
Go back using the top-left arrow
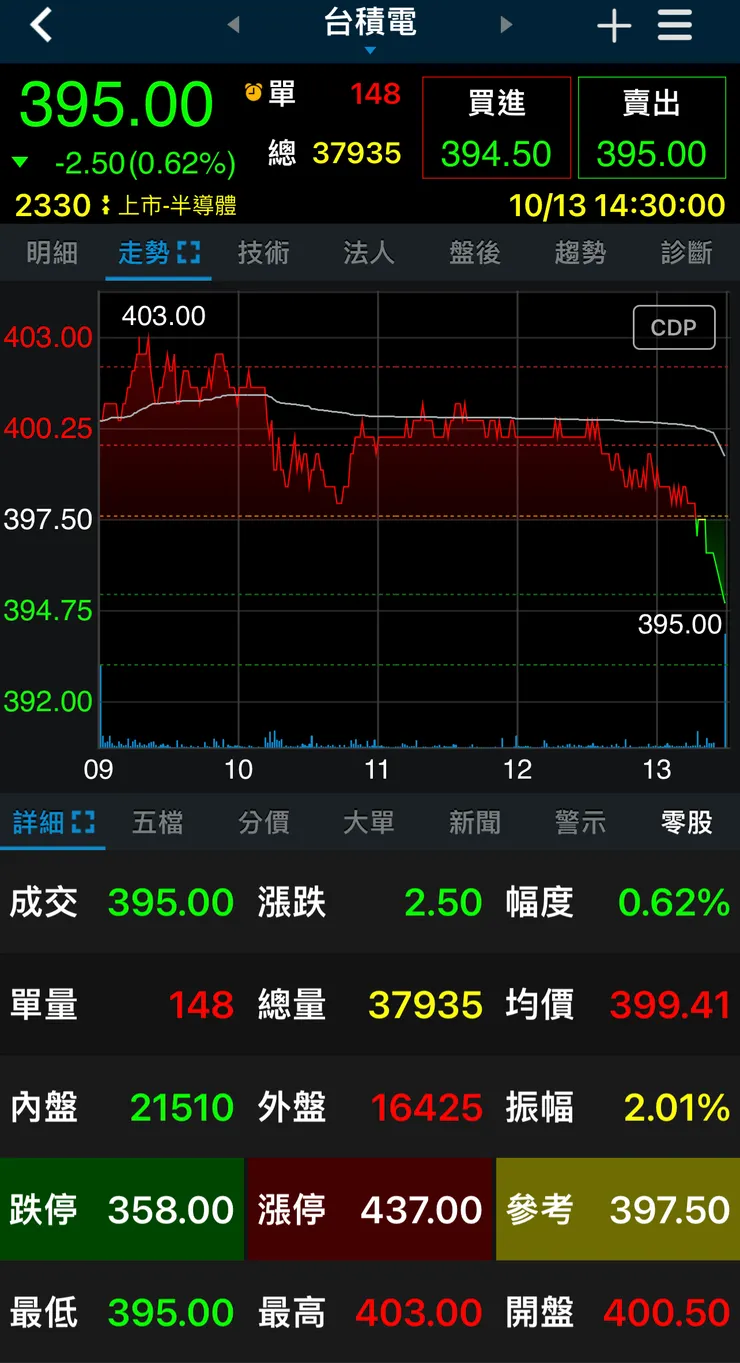tap(41, 25)
